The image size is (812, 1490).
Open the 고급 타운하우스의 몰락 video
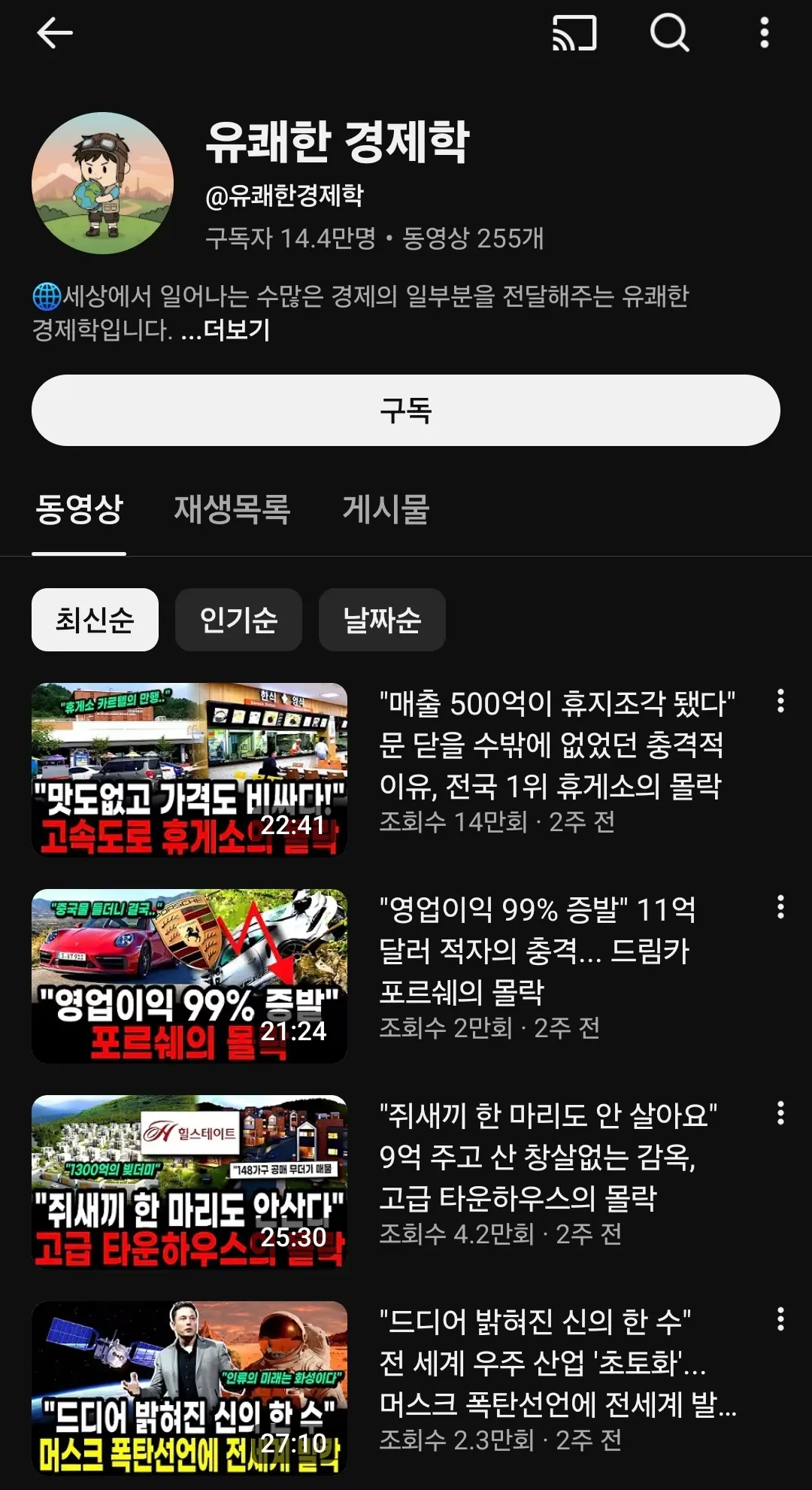coord(189,1182)
